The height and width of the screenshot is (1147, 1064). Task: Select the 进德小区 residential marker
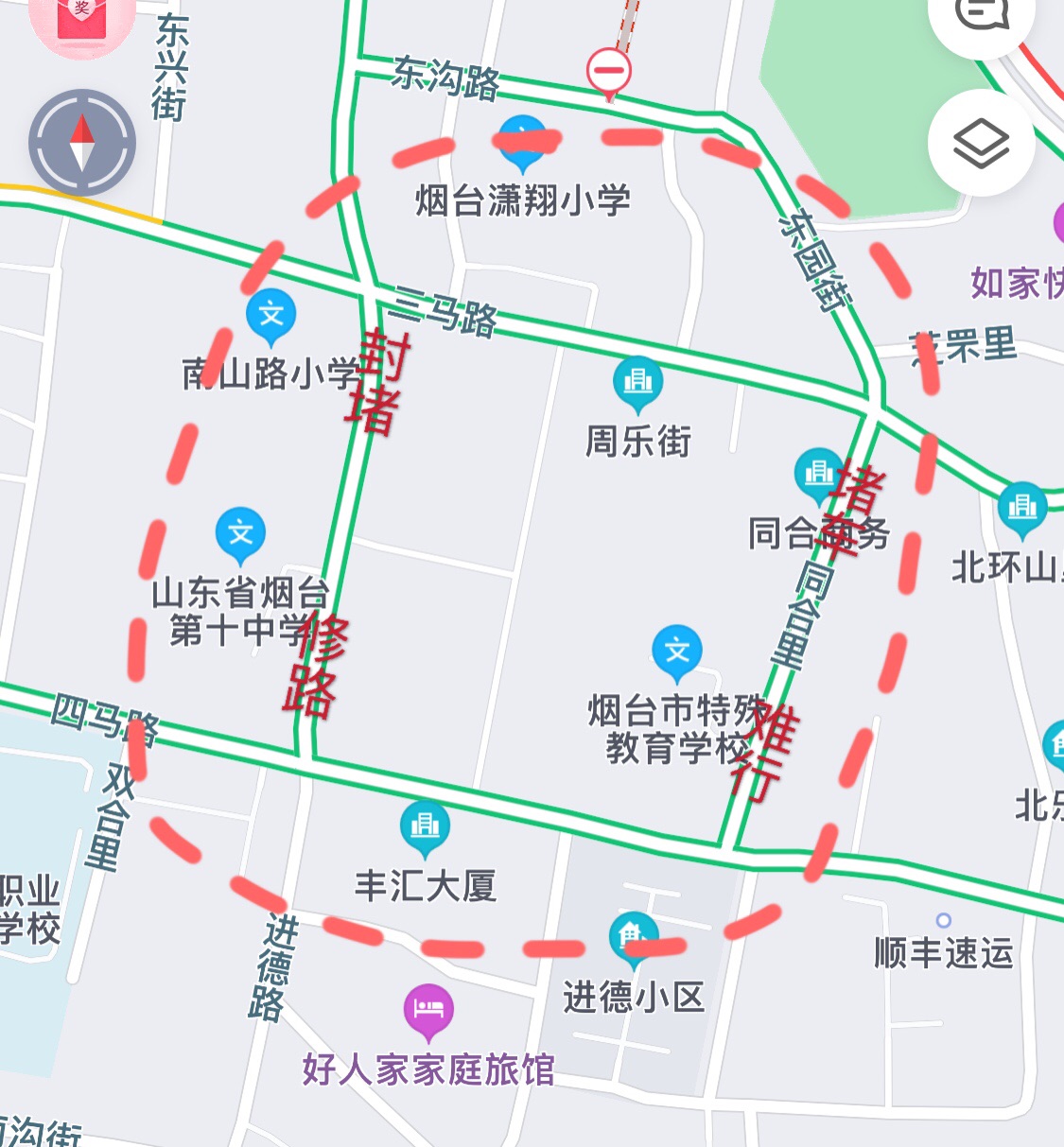633,937
